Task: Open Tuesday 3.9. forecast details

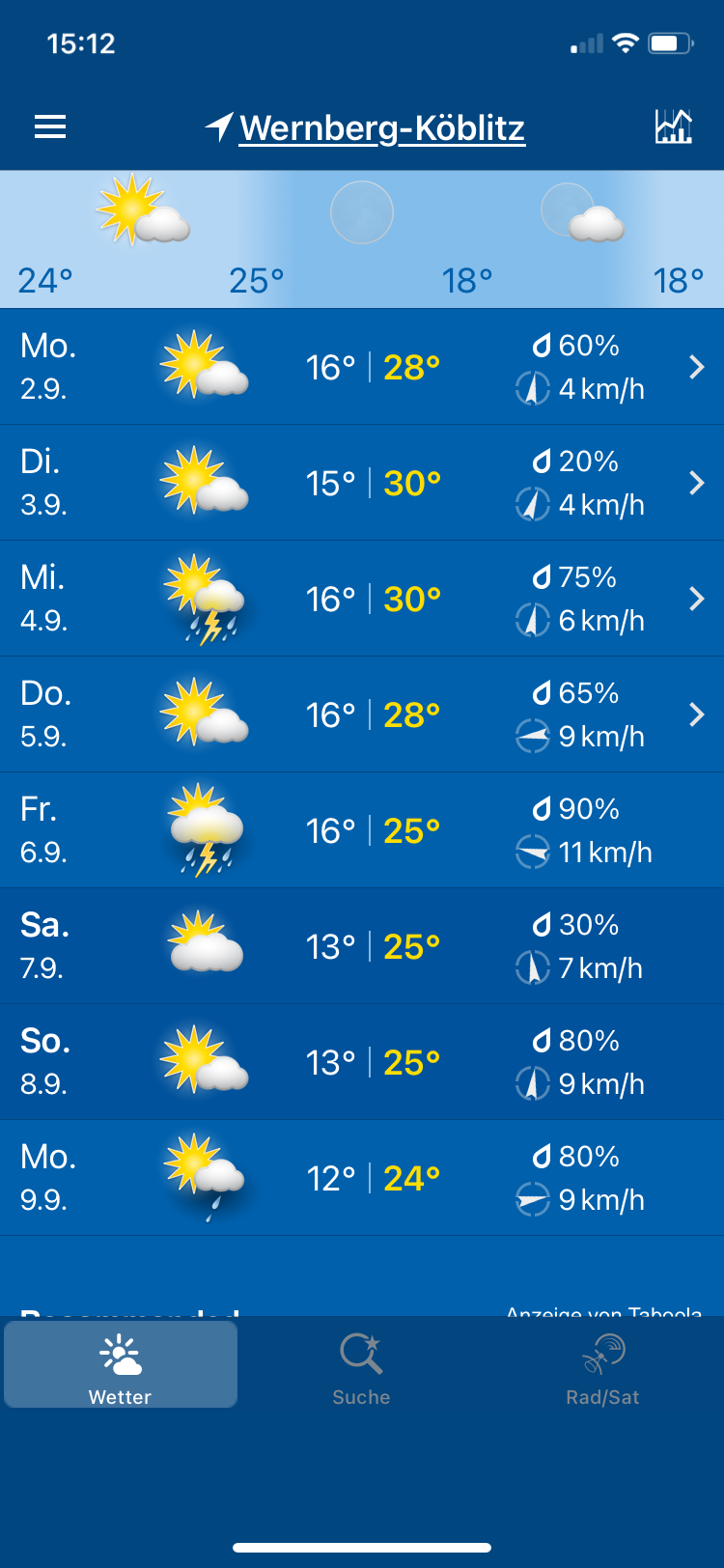Action: point(362,483)
